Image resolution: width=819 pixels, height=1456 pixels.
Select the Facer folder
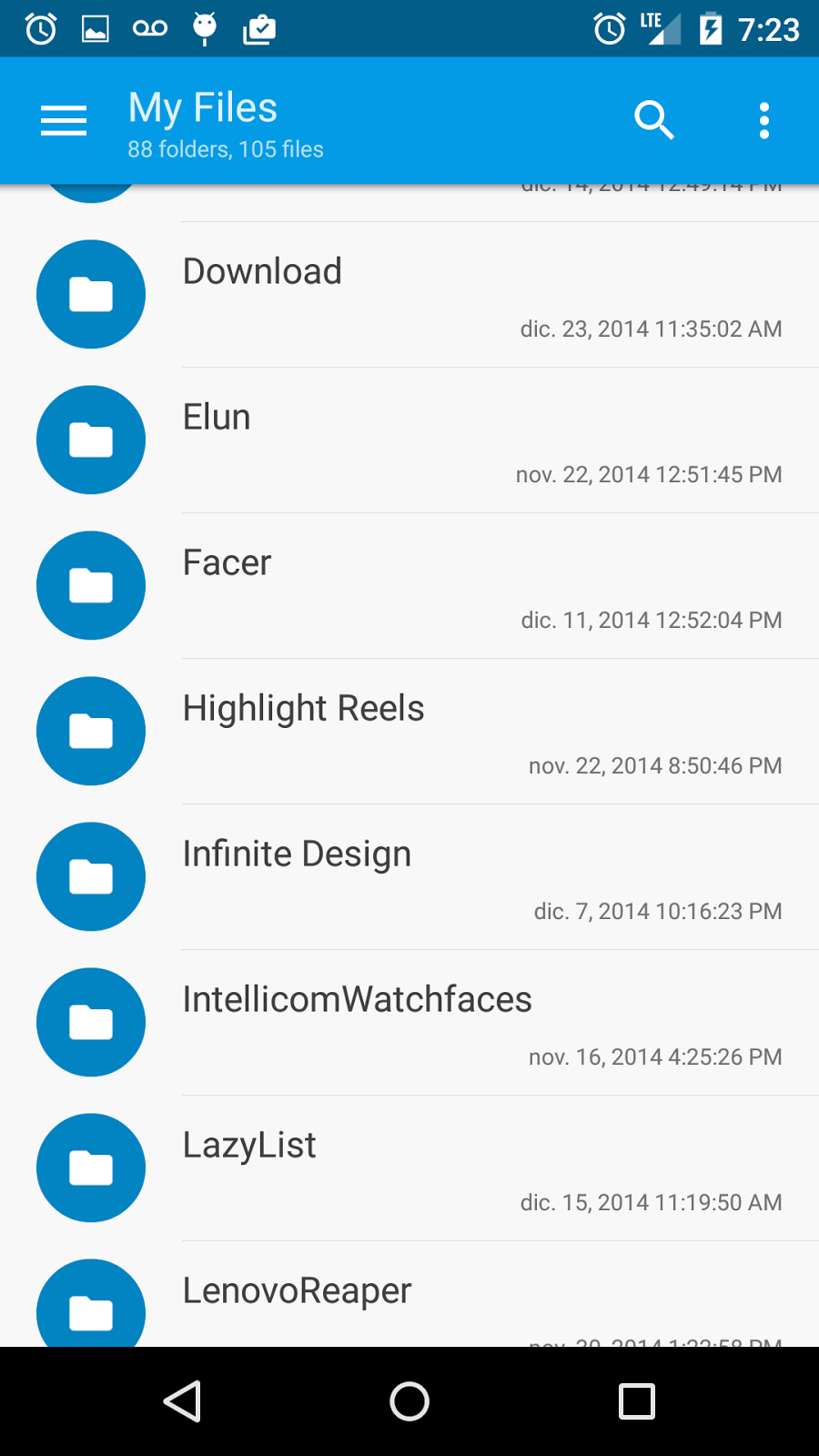409,586
